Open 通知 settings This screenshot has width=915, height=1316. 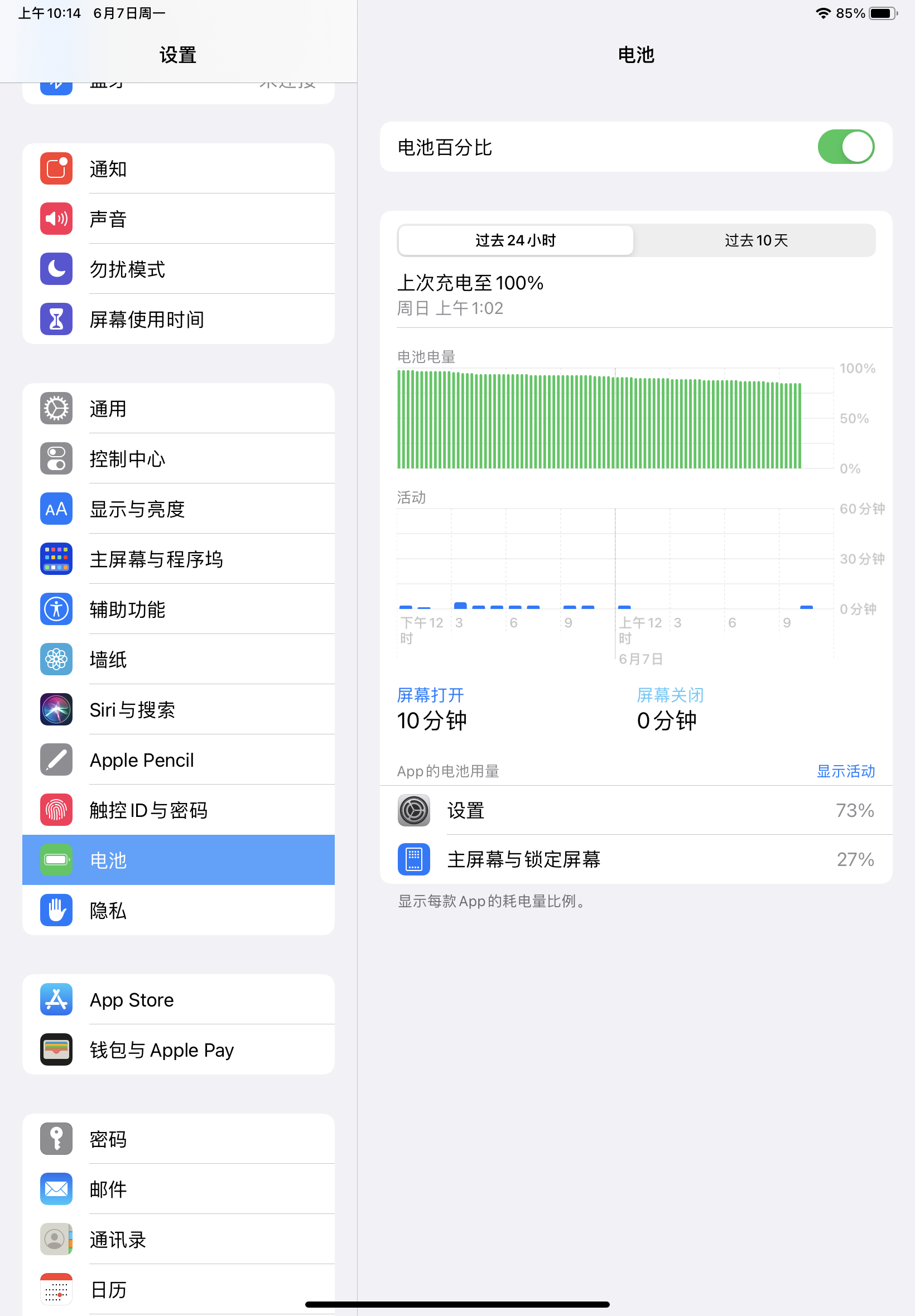pyautogui.click(x=178, y=169)
